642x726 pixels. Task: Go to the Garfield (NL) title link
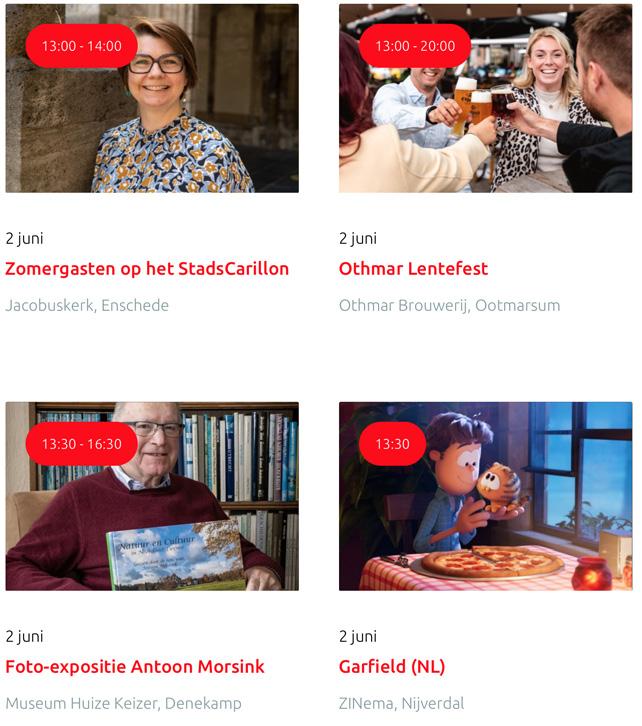tap(392, 667)
